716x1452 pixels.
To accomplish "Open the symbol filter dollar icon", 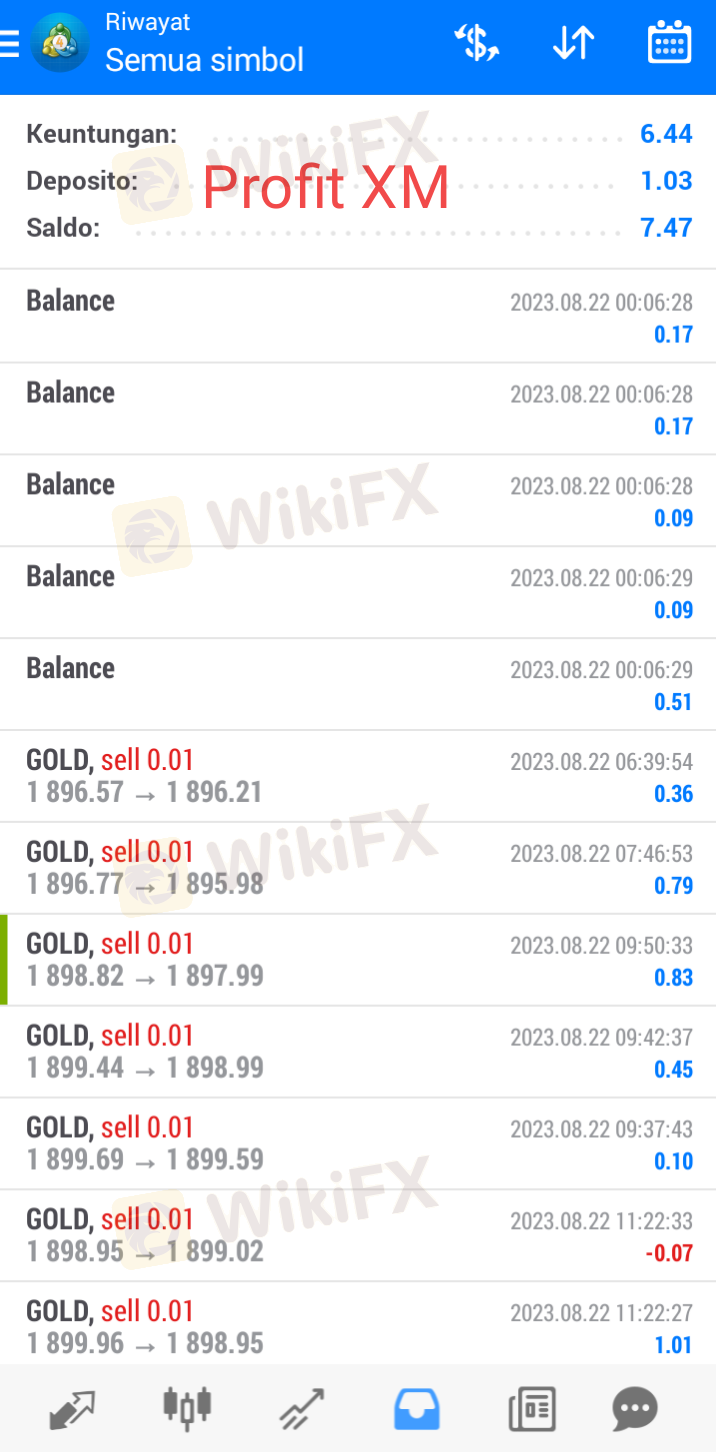I will 477,44.
